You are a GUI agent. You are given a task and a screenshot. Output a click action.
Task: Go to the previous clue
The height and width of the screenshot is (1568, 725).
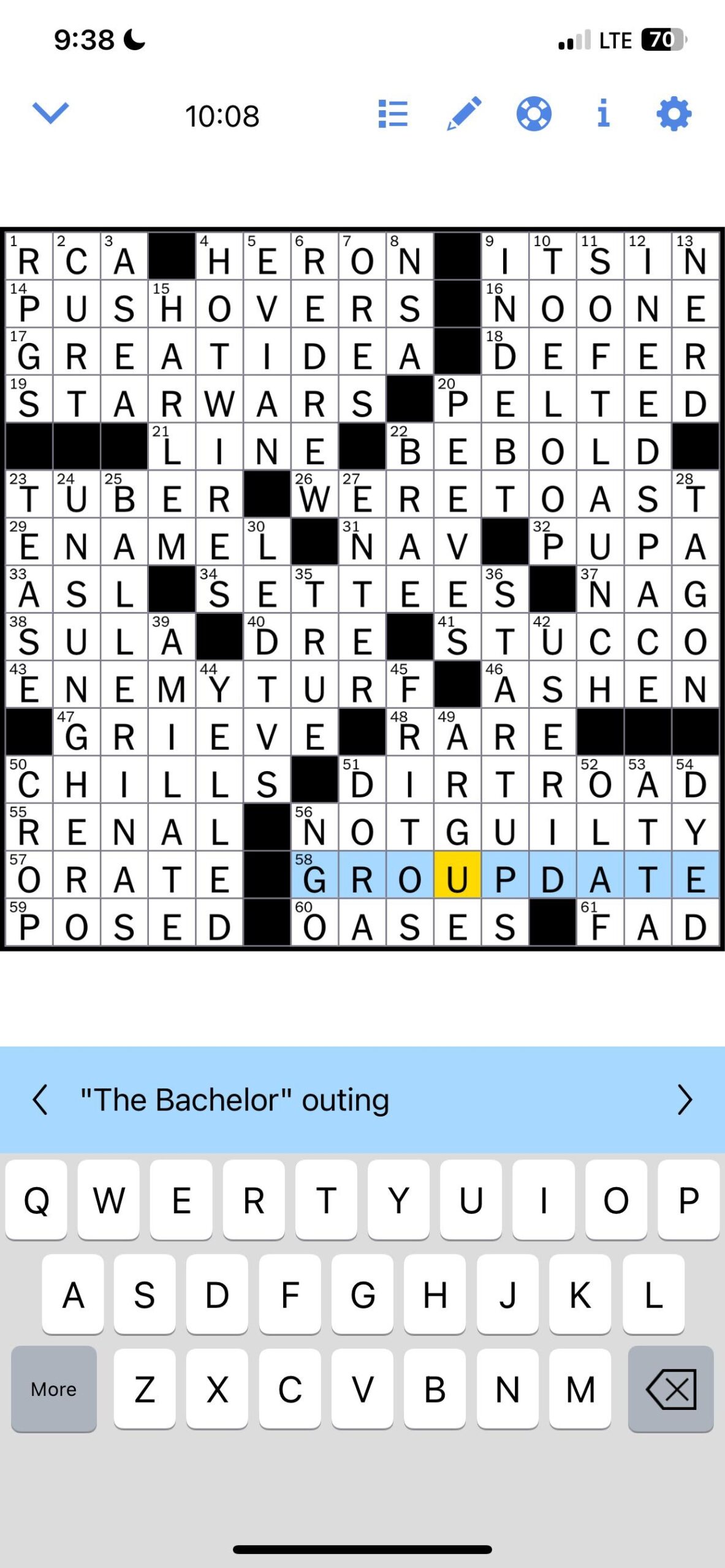40,1099
